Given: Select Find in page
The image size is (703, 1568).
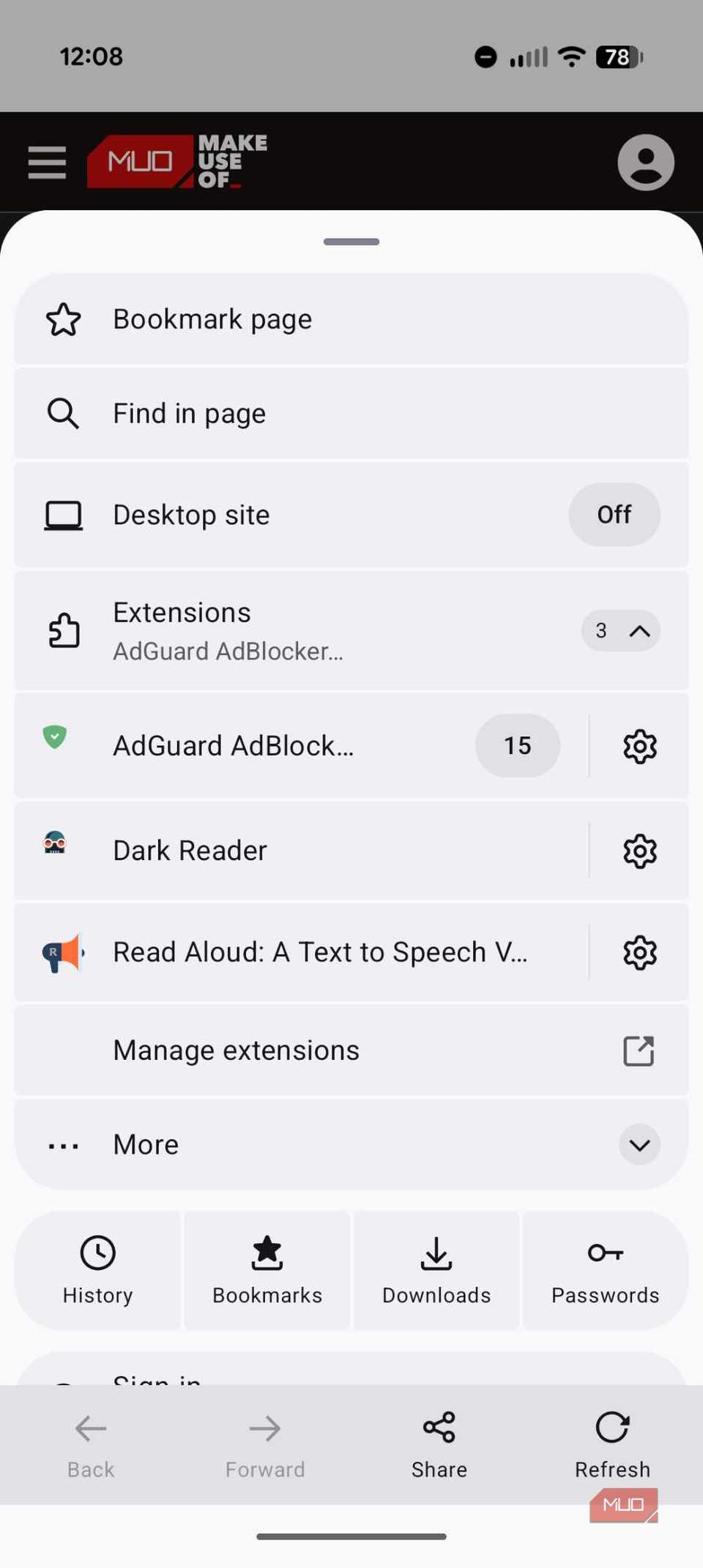Looking at the screenshot, I should 189,413.
